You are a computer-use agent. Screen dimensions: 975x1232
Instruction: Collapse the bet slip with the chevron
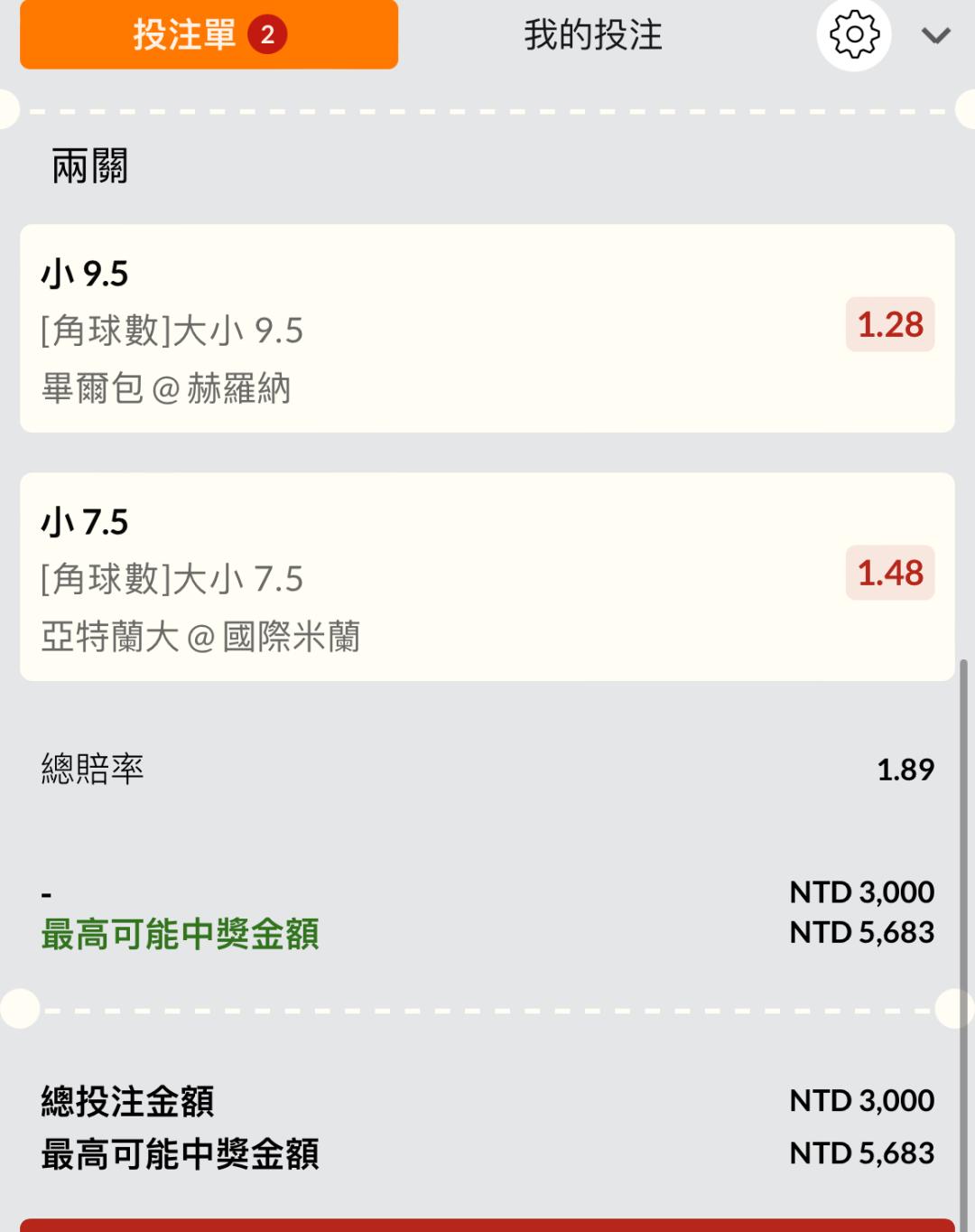935,35
